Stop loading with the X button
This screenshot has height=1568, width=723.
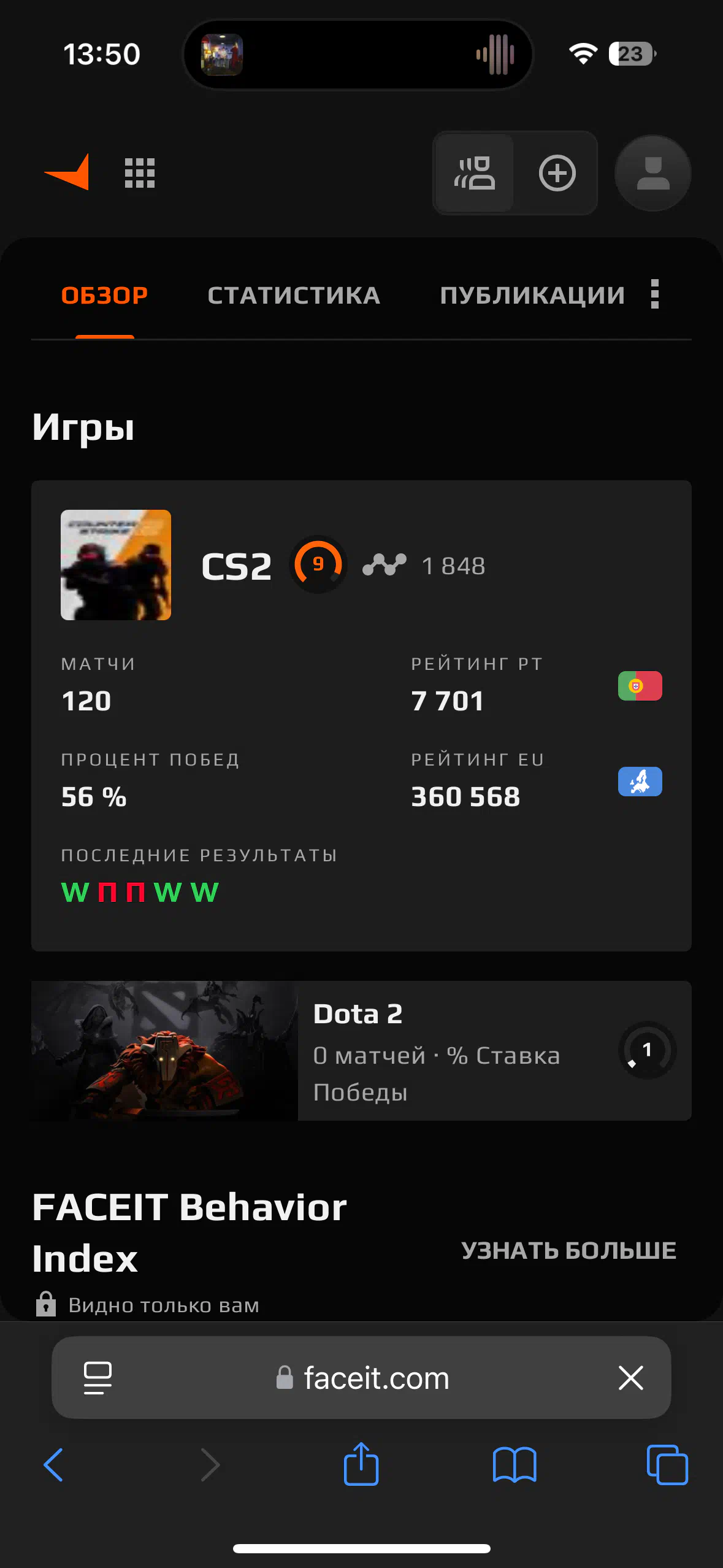[630, 1378]
